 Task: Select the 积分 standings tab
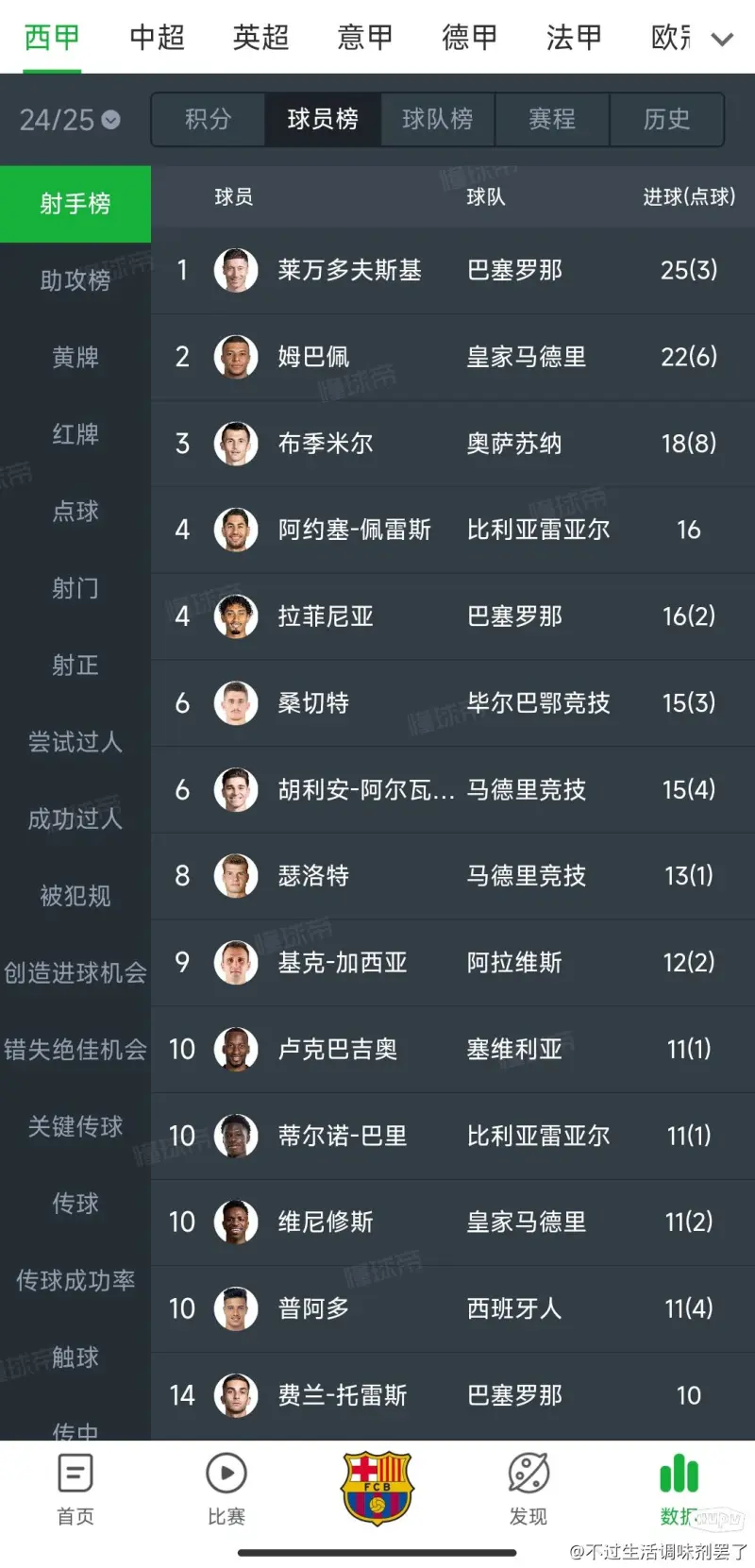pos(208,119)
